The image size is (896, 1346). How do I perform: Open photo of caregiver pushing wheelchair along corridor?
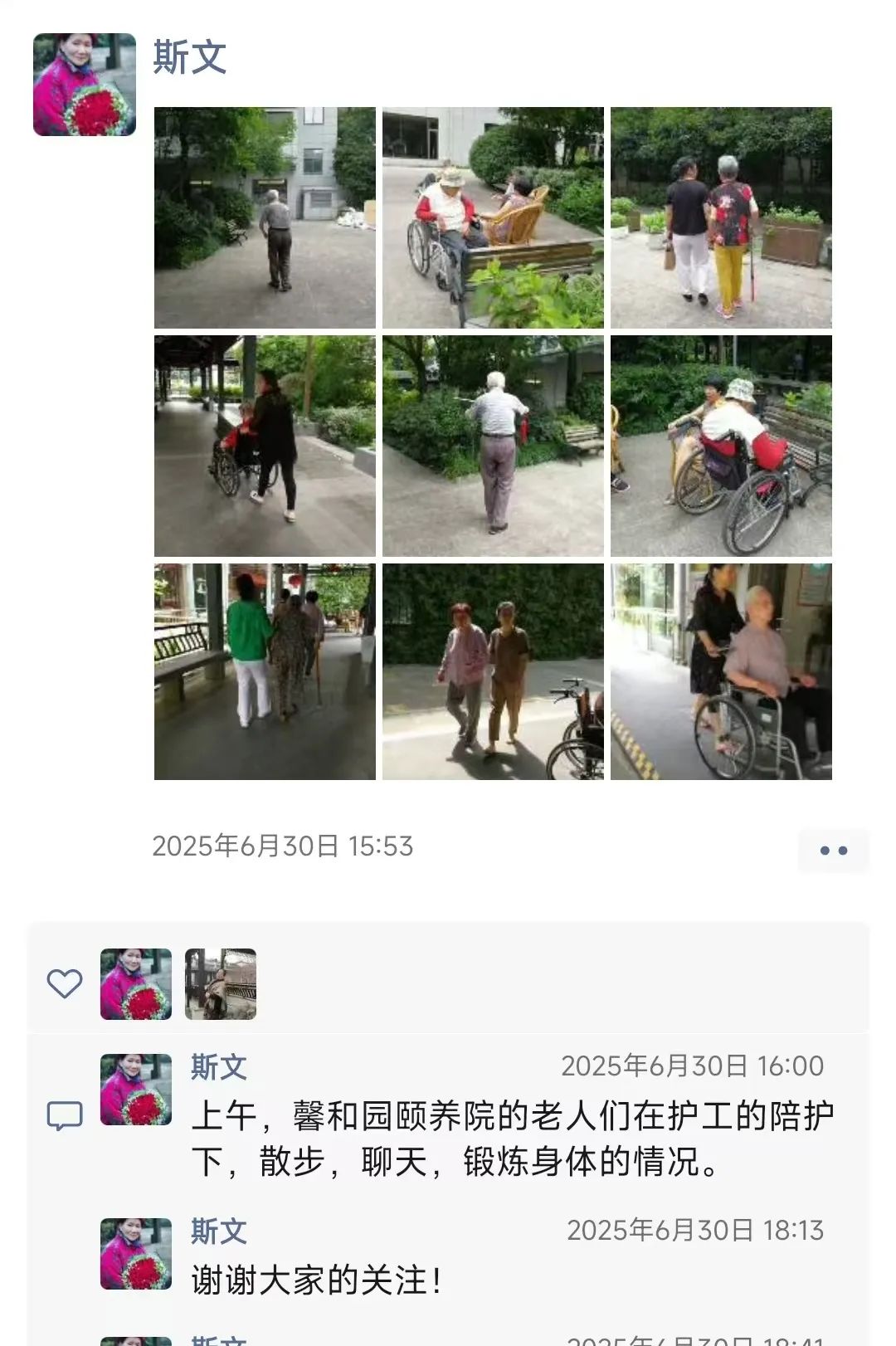click(265, 446)
